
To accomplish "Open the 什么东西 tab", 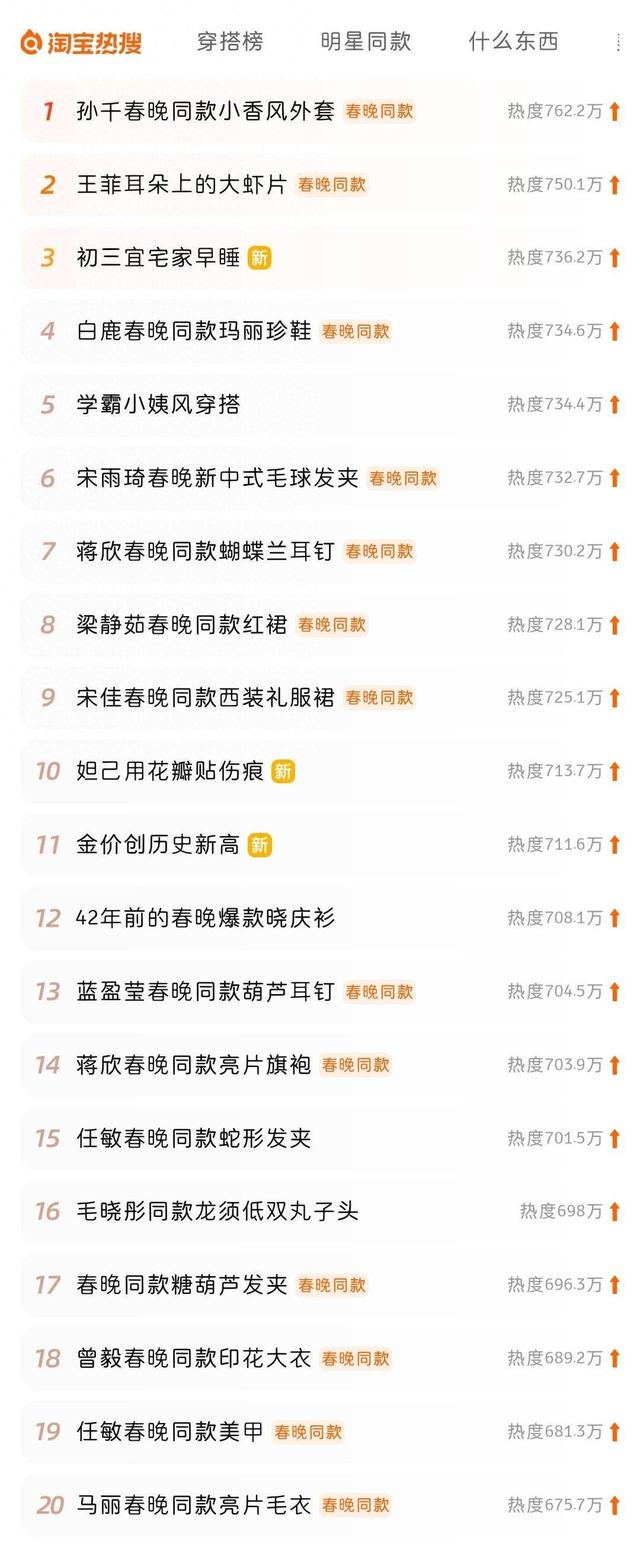I will point(513,42).
